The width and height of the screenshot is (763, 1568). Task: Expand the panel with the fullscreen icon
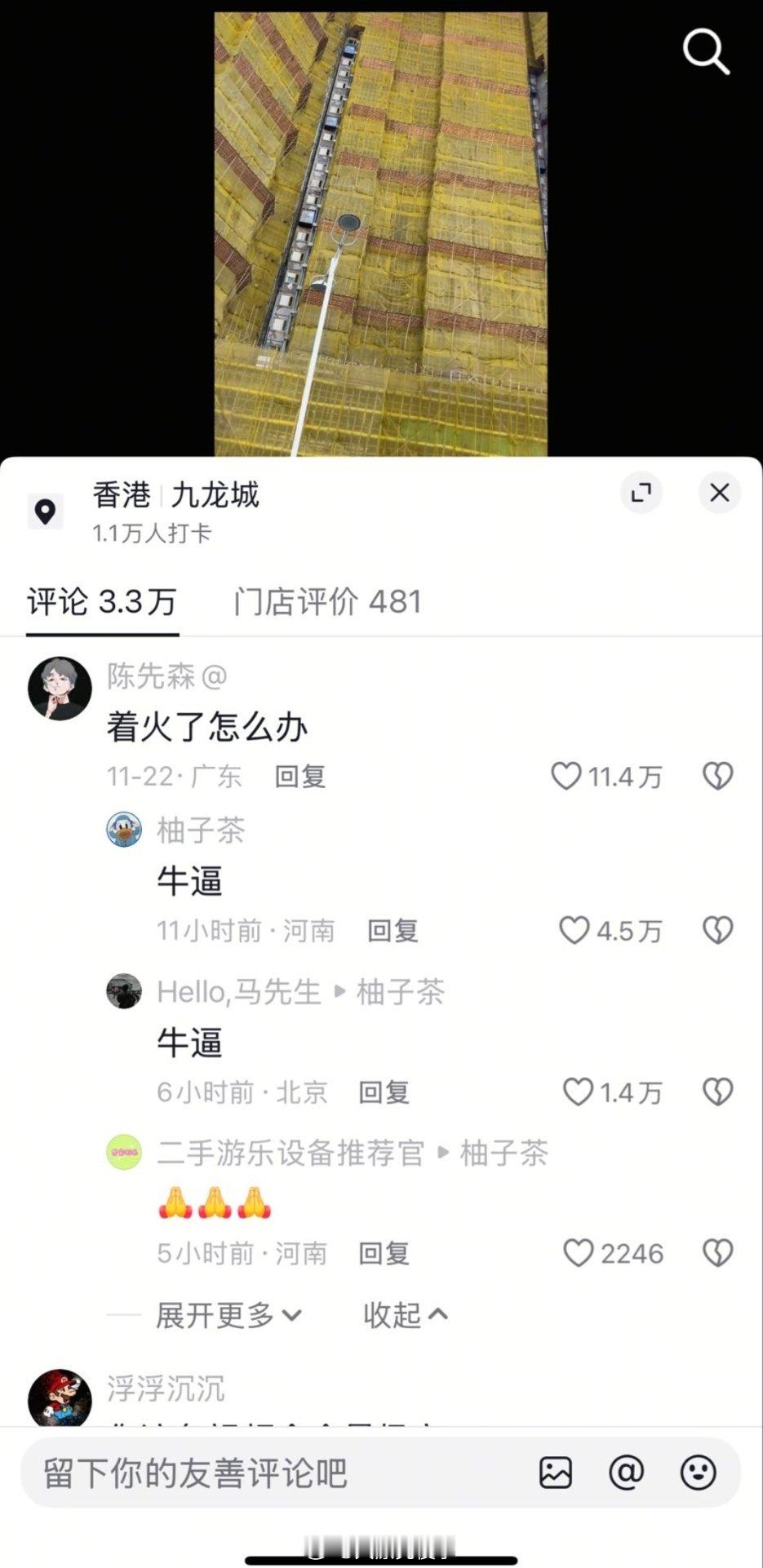[642, 494]
